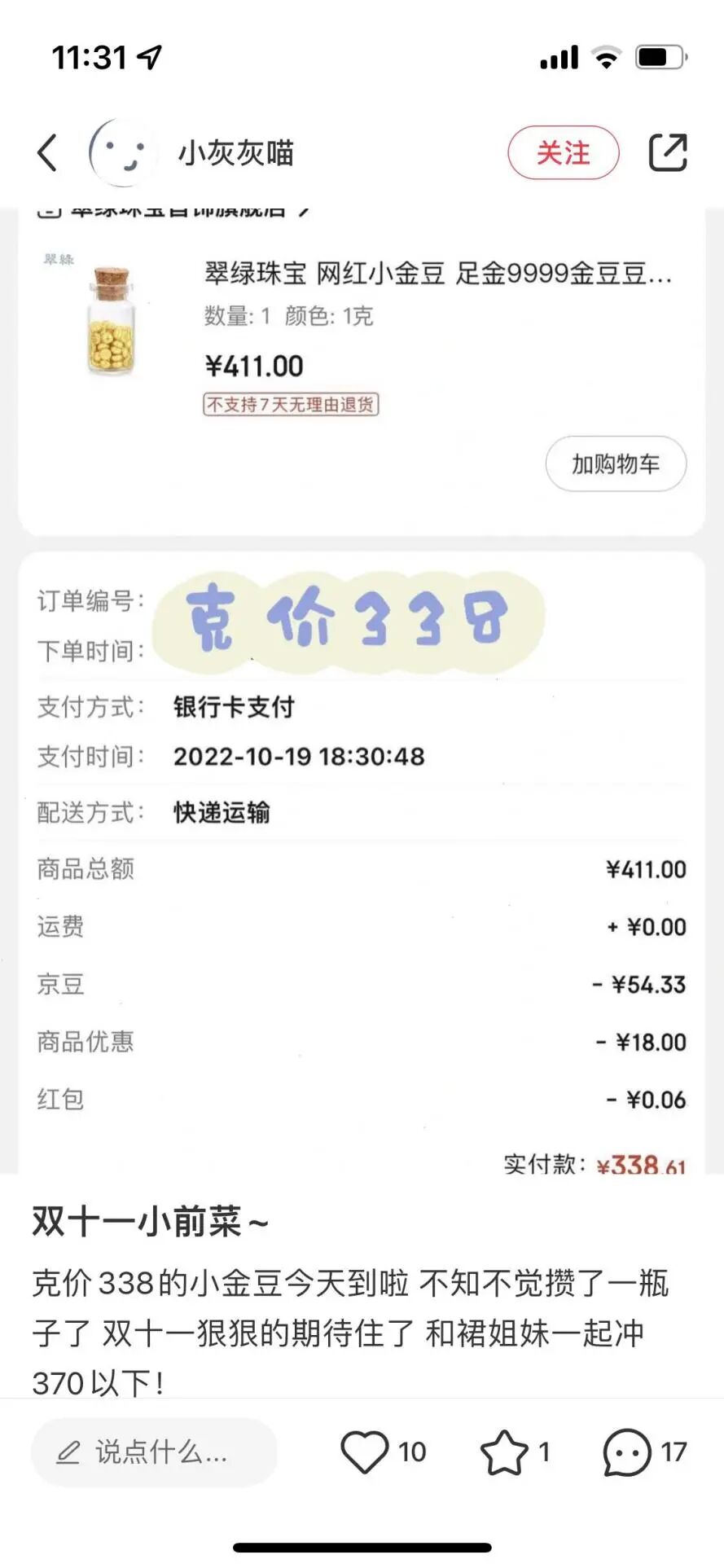The width and height of the screenshot is (724, 1568).
Task: Like this post with the heart icon
Action: point(363,1452)
